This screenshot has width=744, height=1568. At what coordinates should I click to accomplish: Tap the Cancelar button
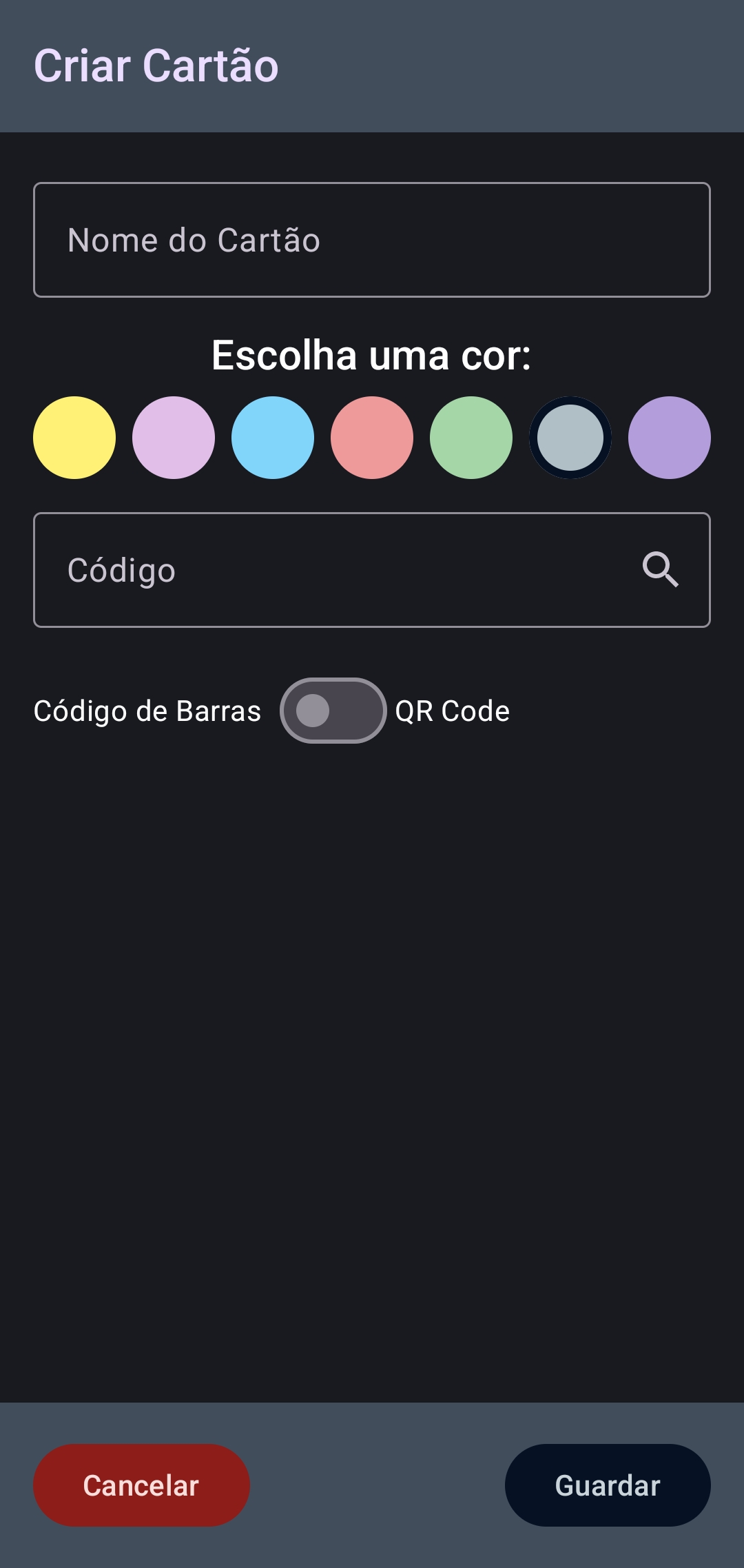click(x=141, y=1485)
